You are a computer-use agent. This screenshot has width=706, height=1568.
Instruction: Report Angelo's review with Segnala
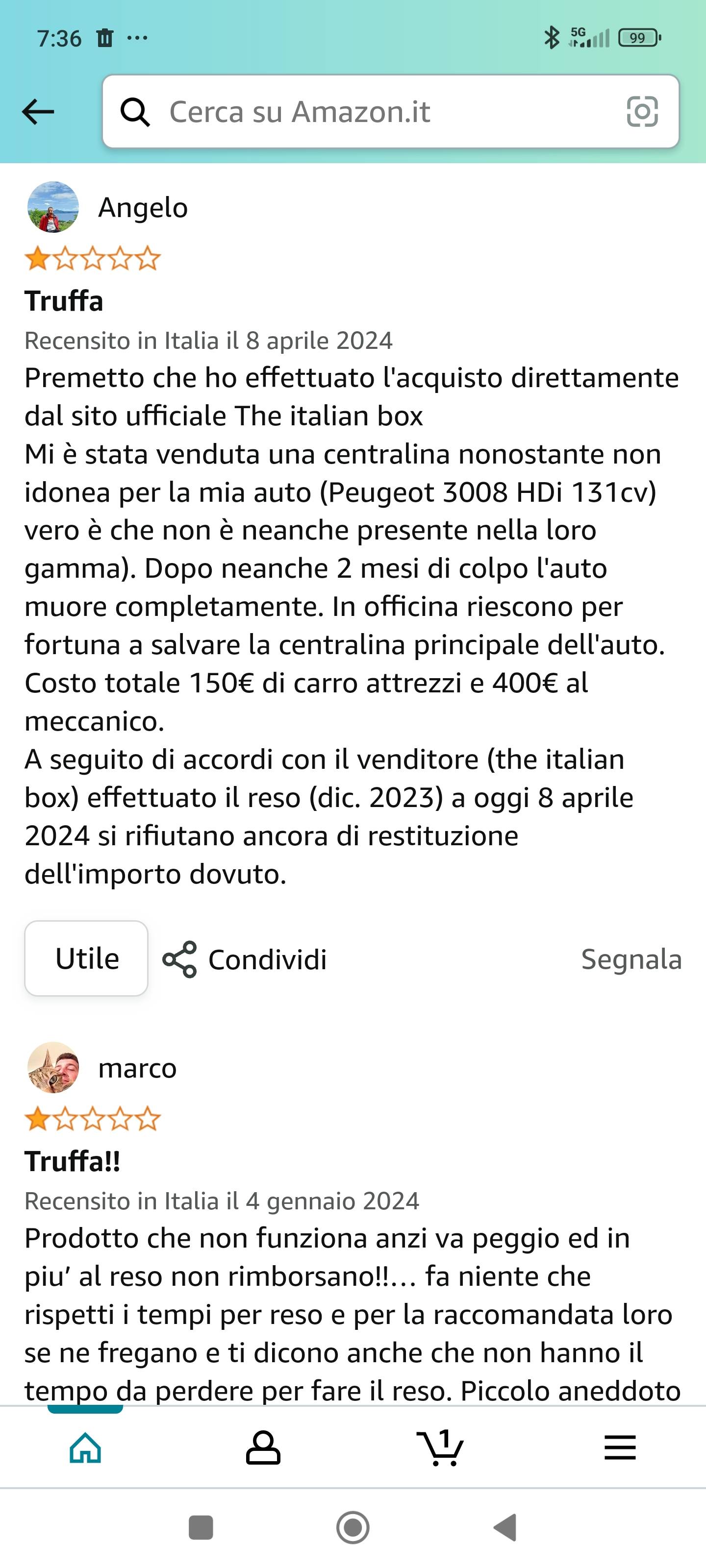click(x=631, y=959)
